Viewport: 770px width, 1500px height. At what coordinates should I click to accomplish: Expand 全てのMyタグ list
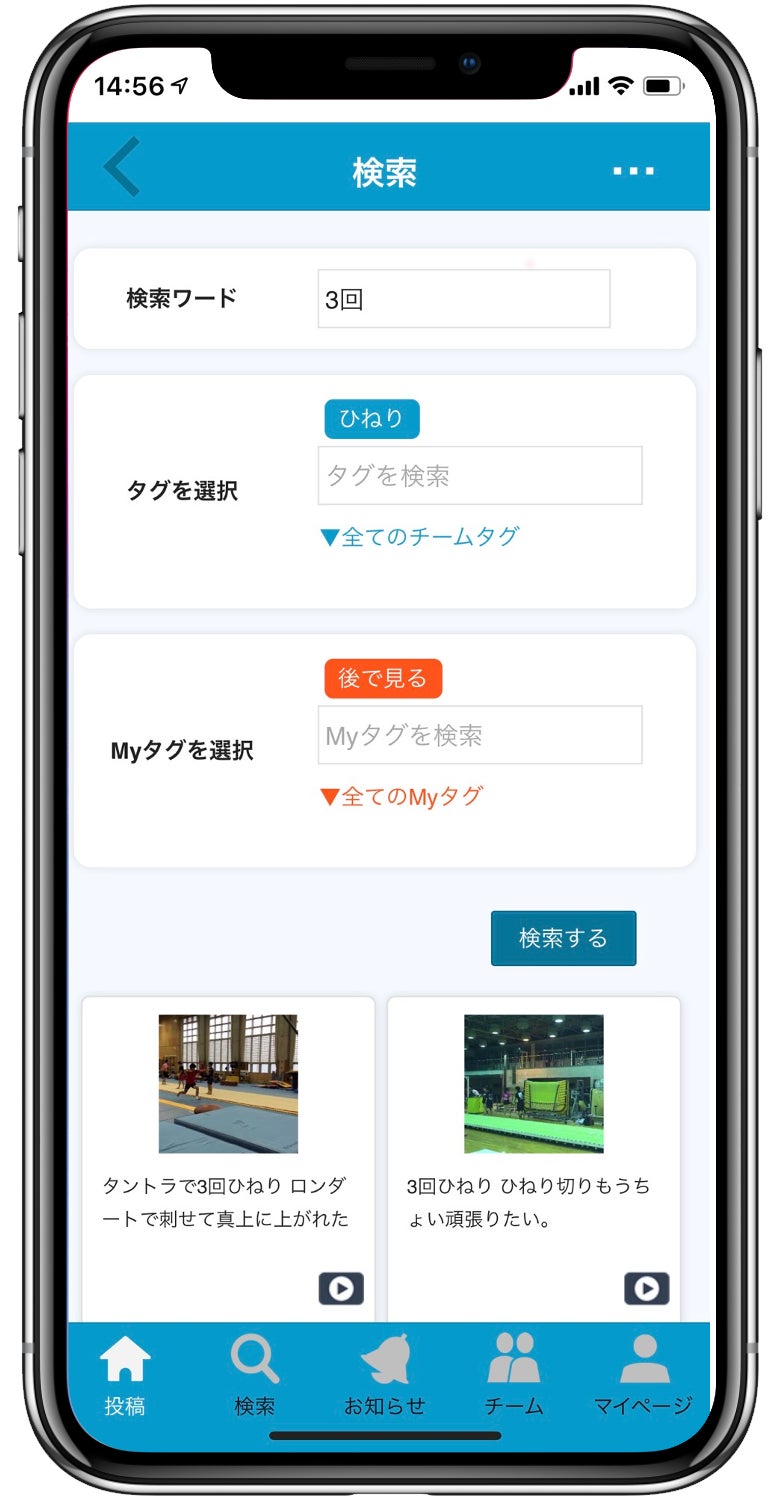401,797
